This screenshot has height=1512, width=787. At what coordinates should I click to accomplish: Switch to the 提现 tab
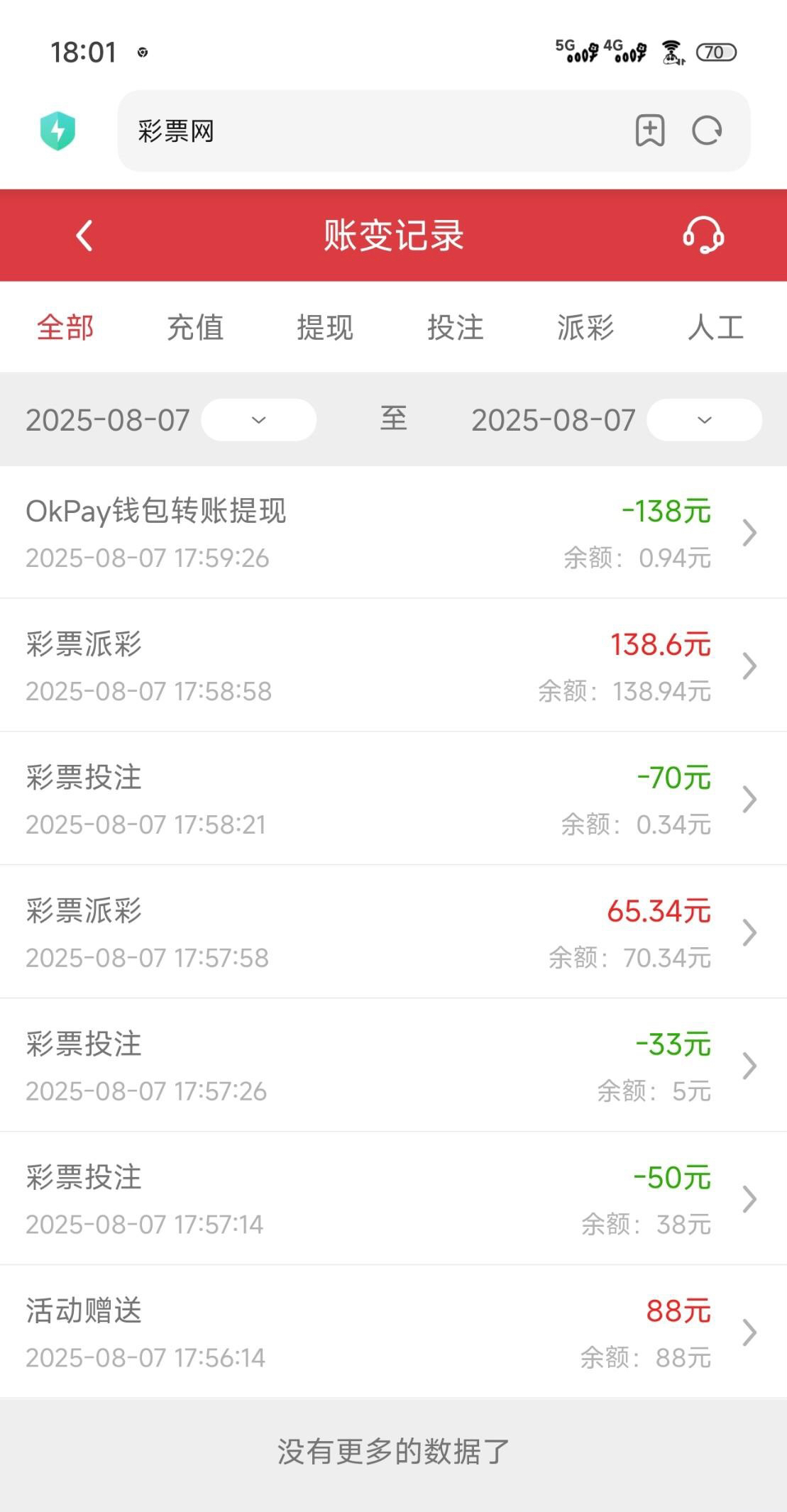tap(325, 328)
